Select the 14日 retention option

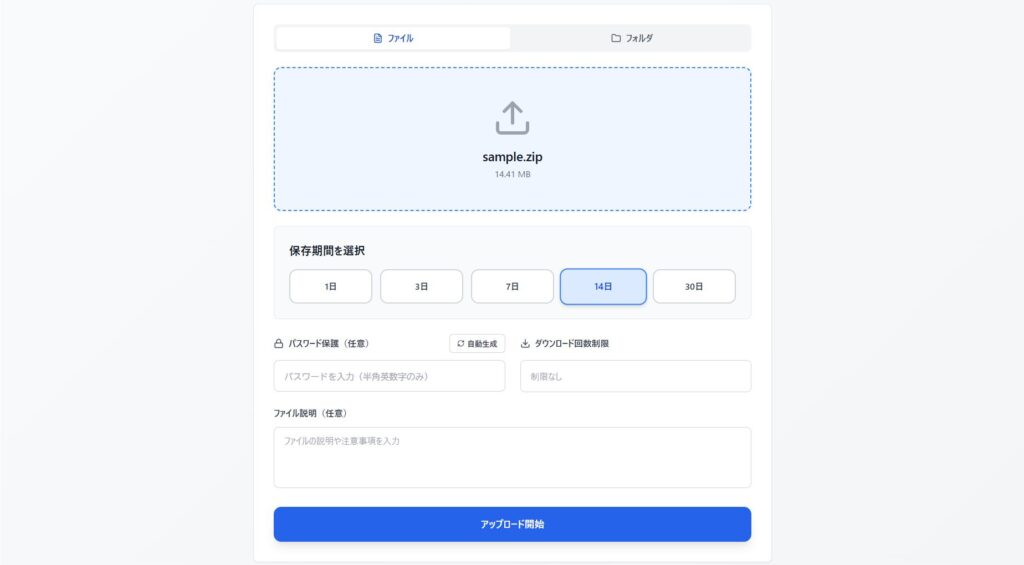(603, 286)
